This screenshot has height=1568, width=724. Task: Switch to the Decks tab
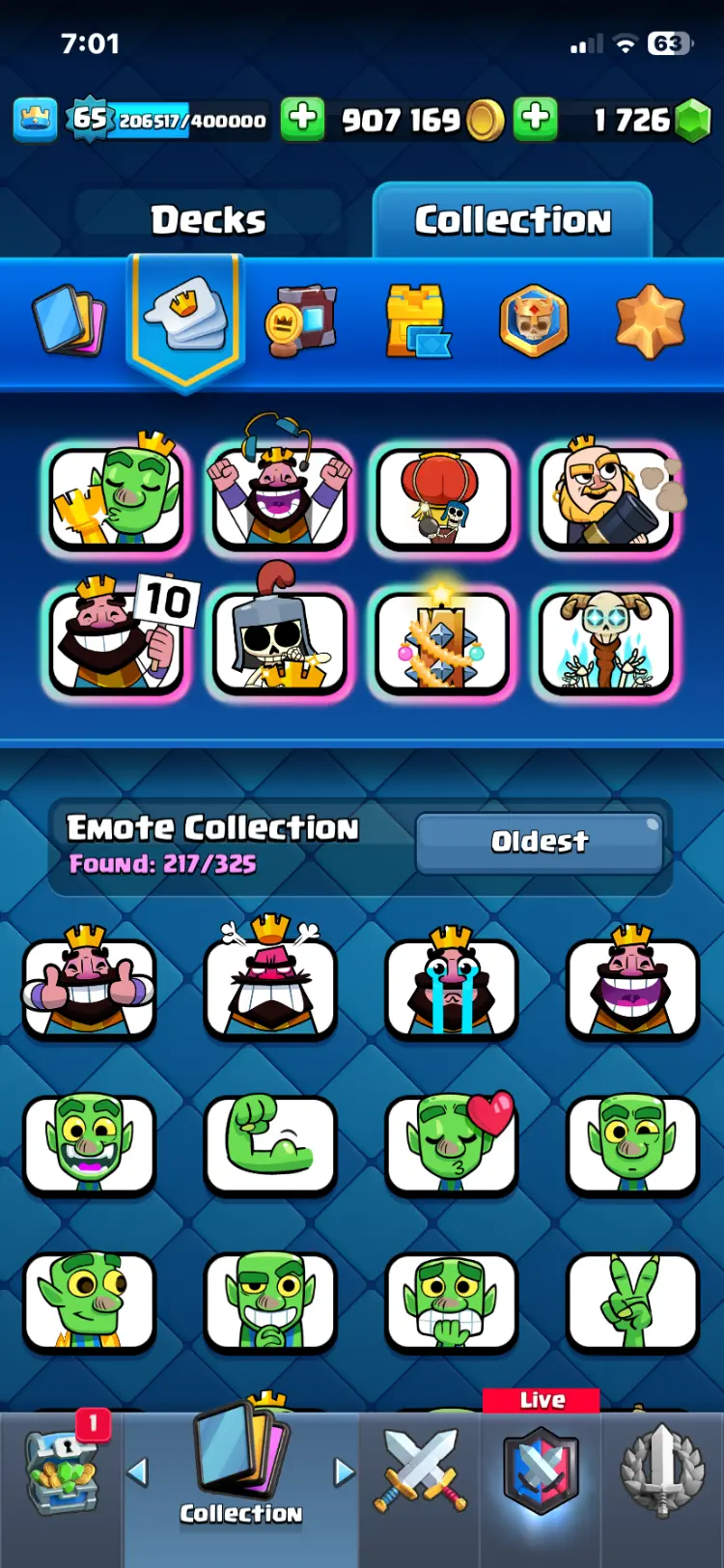(x=208, y=220)
